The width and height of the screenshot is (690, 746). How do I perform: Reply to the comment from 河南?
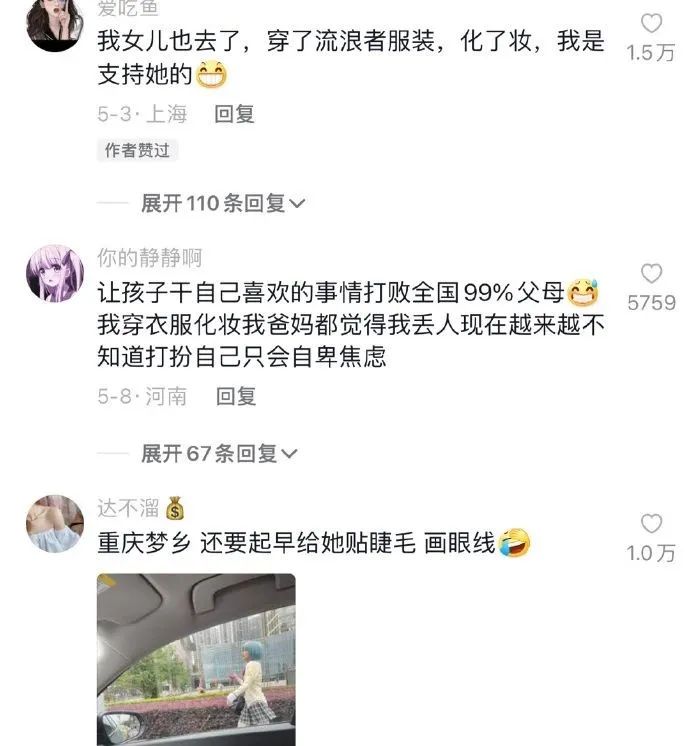[237, 396]
